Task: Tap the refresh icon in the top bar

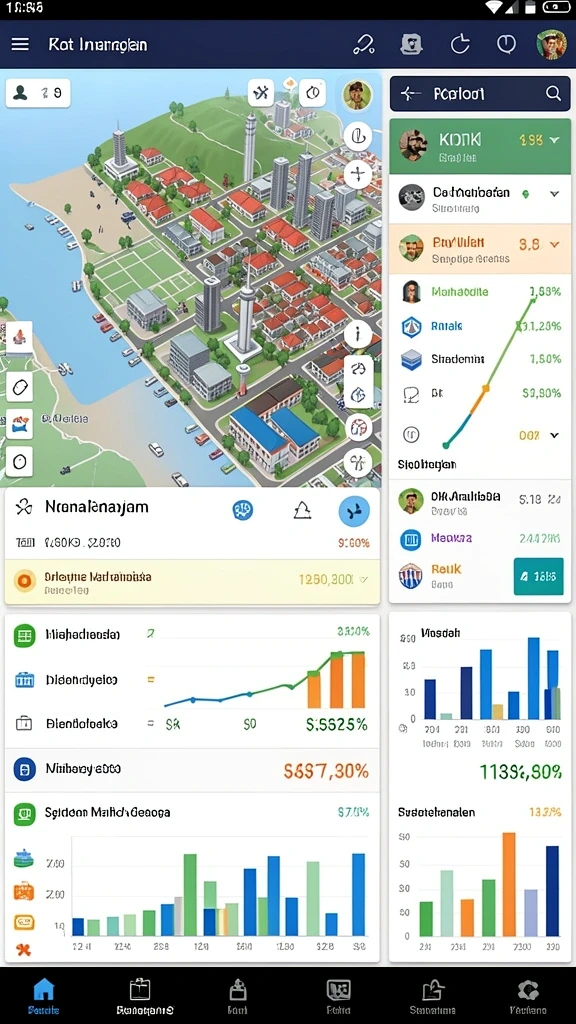Action: [x=460, y=44]
